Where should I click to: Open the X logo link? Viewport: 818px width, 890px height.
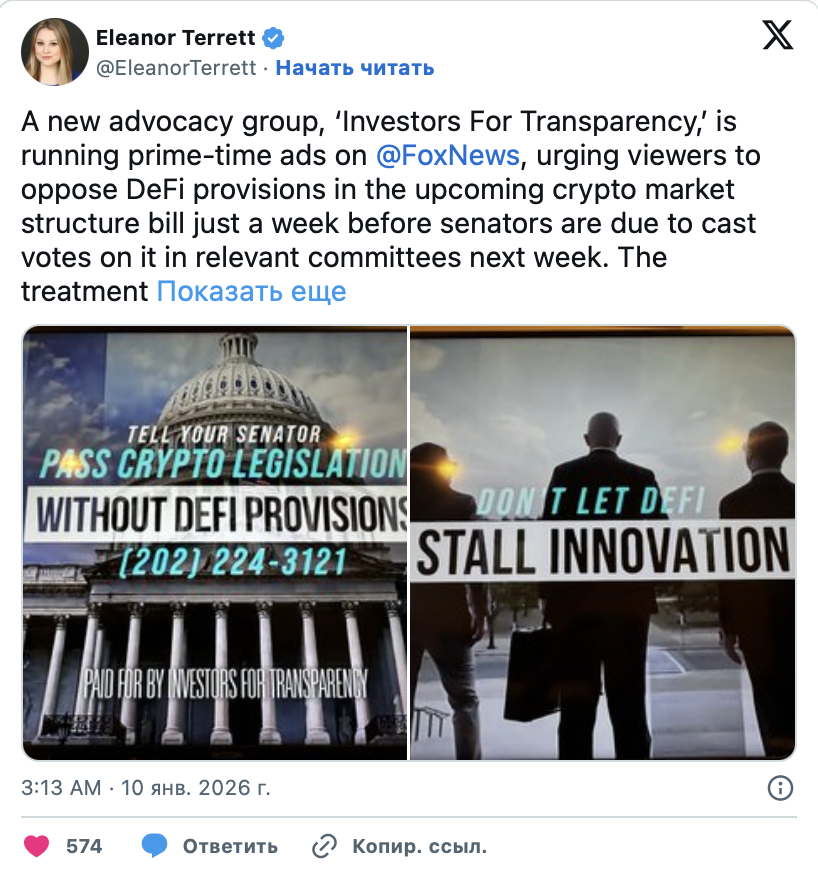pos(777,35)
